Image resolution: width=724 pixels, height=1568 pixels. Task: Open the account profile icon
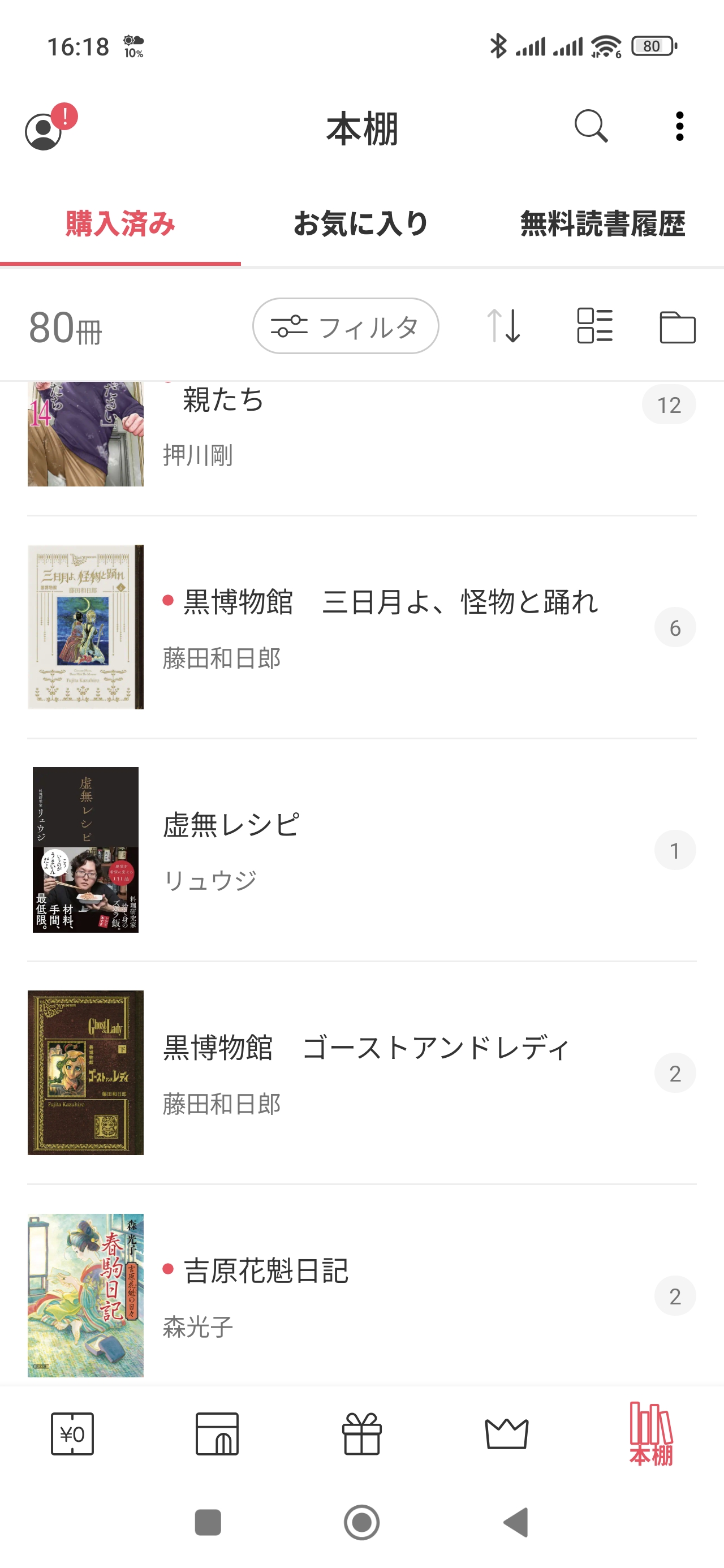click(43, 130)
